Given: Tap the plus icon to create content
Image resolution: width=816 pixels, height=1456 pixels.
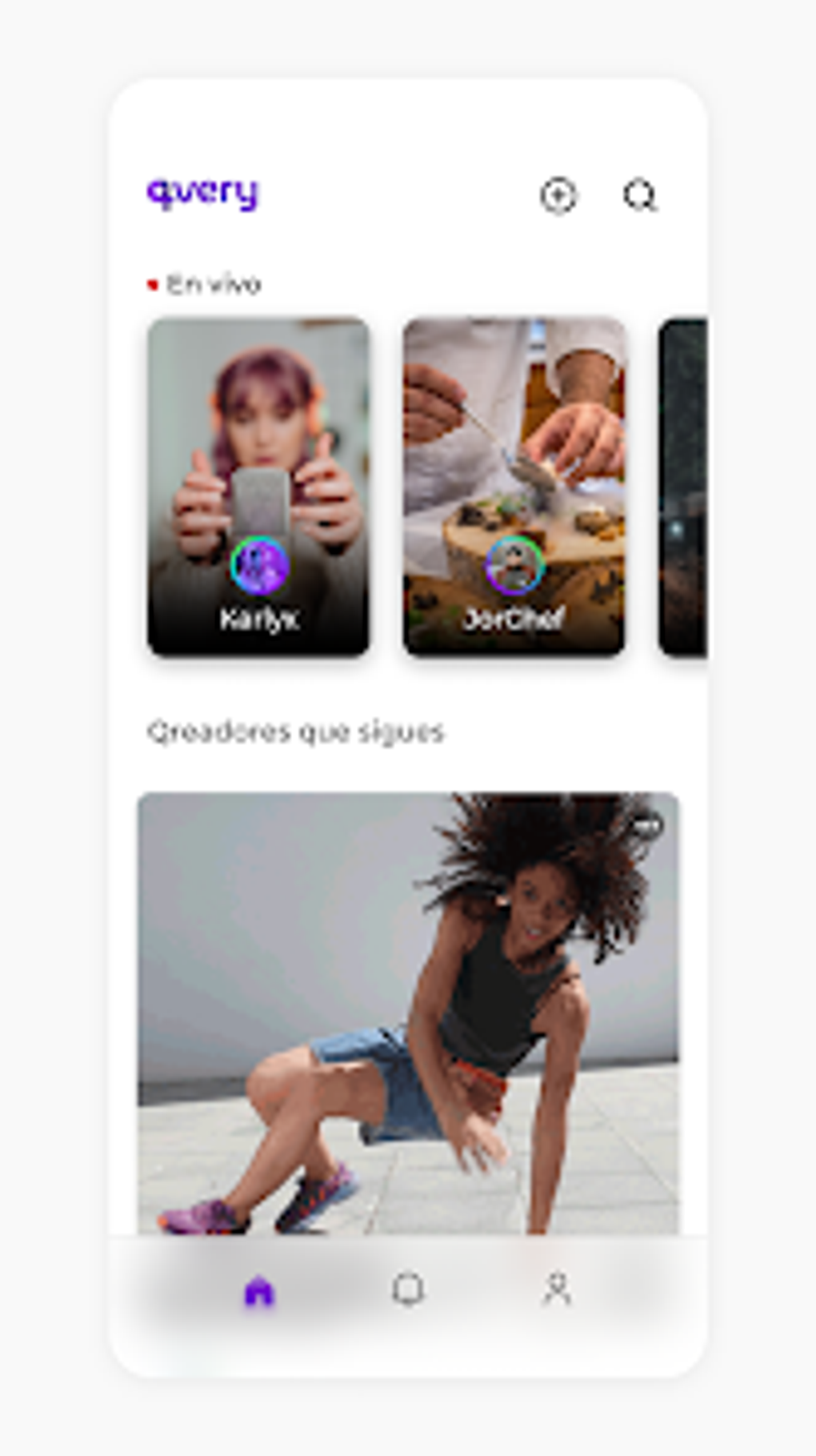Looking at the screenshot, I should click(558, 196).
